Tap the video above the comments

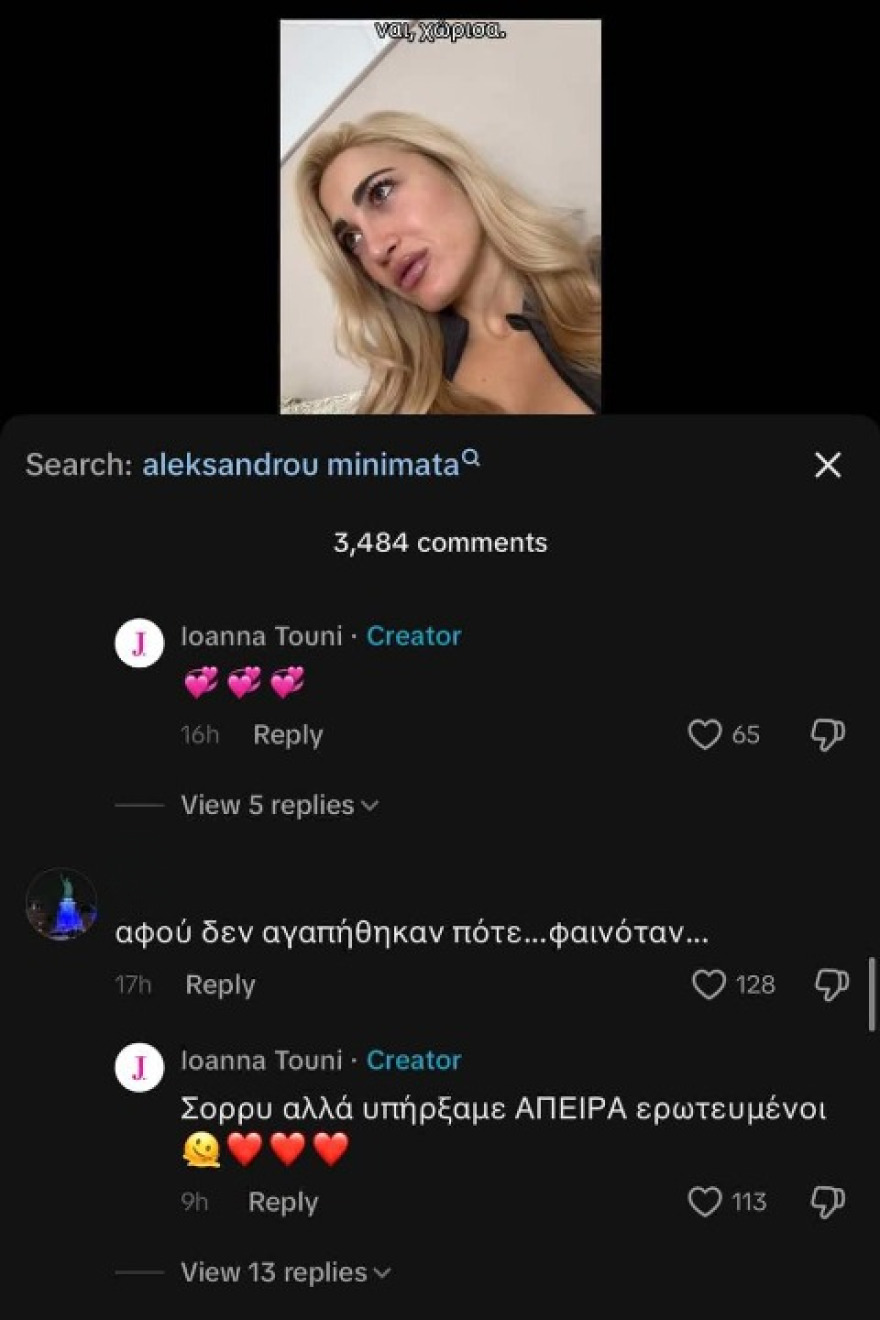(x=440, y=215)
